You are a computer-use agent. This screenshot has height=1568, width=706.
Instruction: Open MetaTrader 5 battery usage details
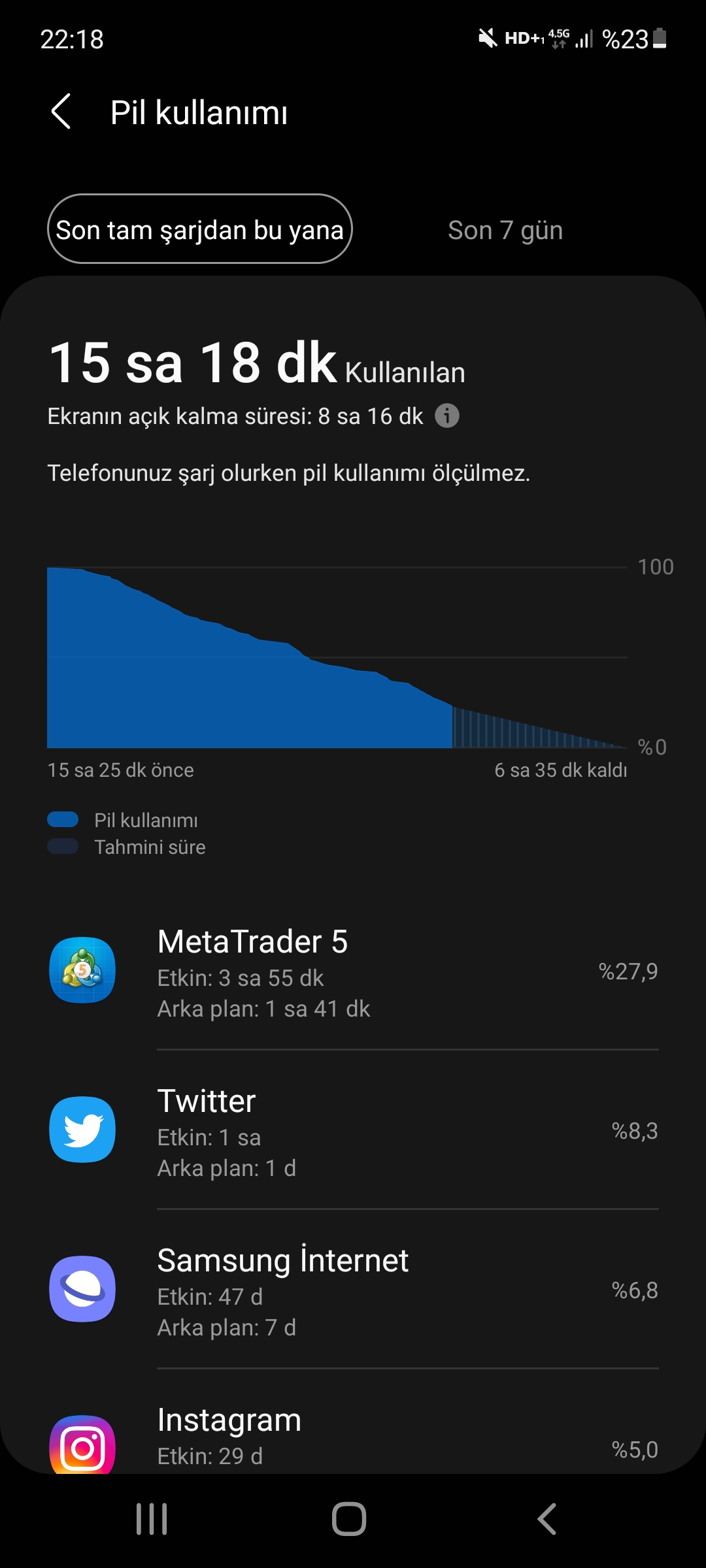353,972
